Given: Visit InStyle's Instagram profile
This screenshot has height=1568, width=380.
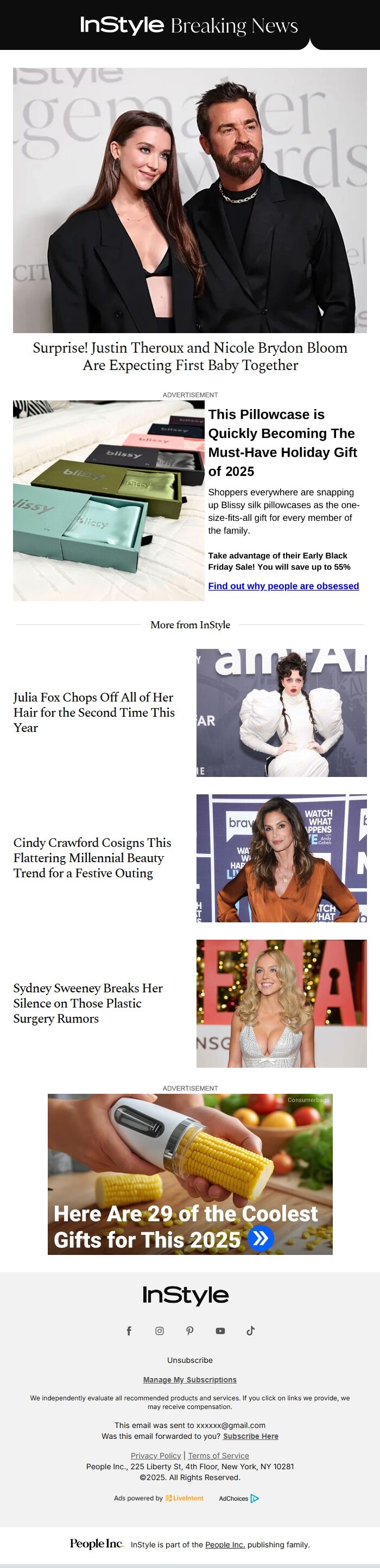Looking at the screenshot, I should (160, 1330).
